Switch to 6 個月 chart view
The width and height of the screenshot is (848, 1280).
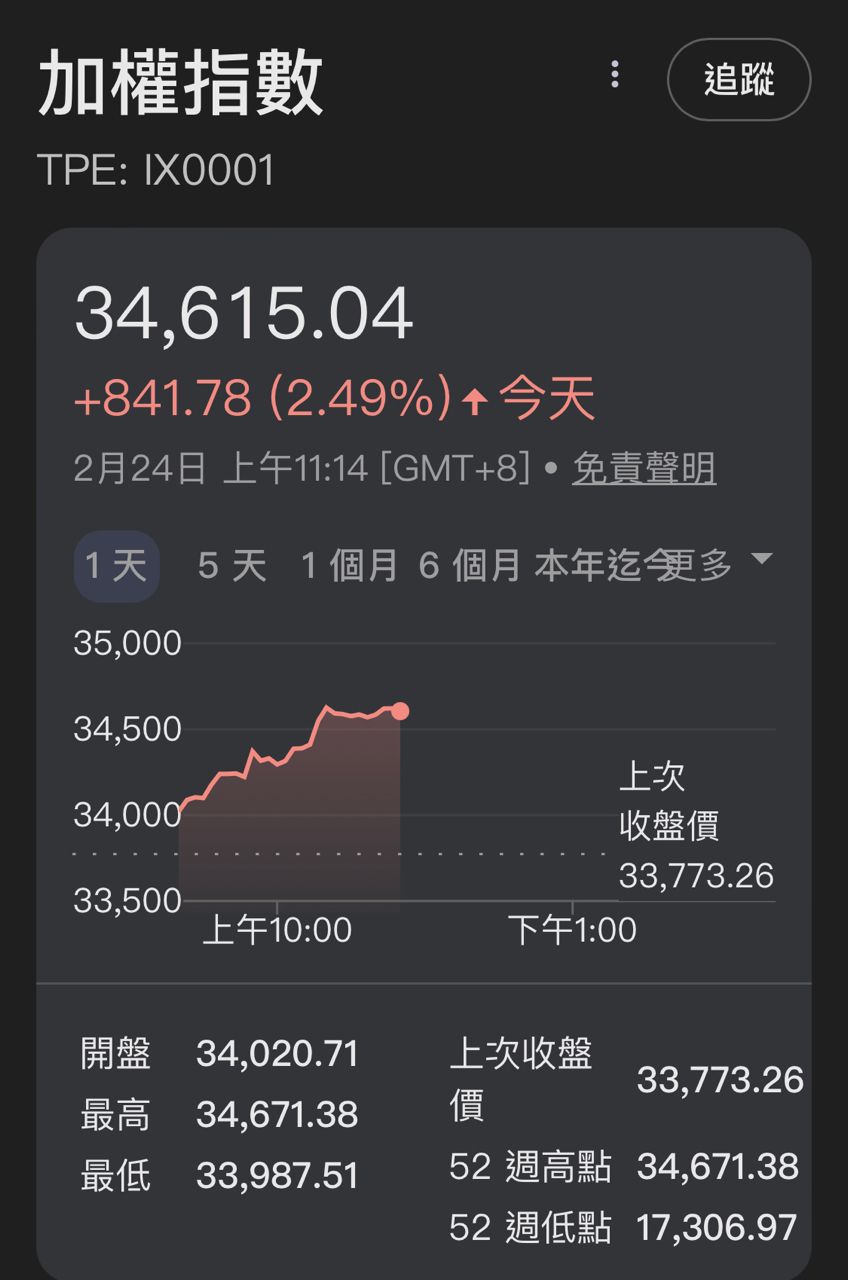click(469, 566)
